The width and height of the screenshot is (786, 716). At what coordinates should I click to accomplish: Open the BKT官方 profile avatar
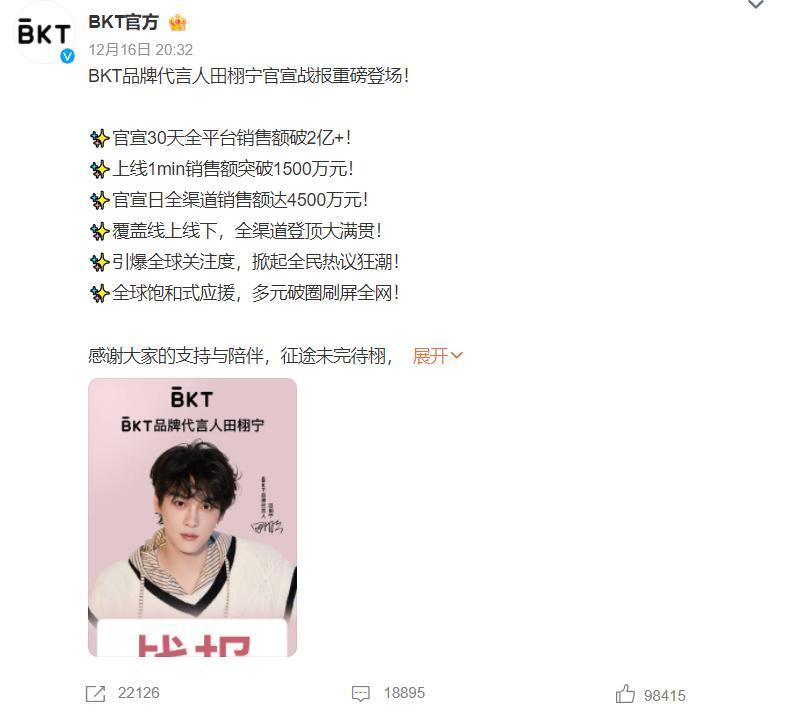[45, 34]
